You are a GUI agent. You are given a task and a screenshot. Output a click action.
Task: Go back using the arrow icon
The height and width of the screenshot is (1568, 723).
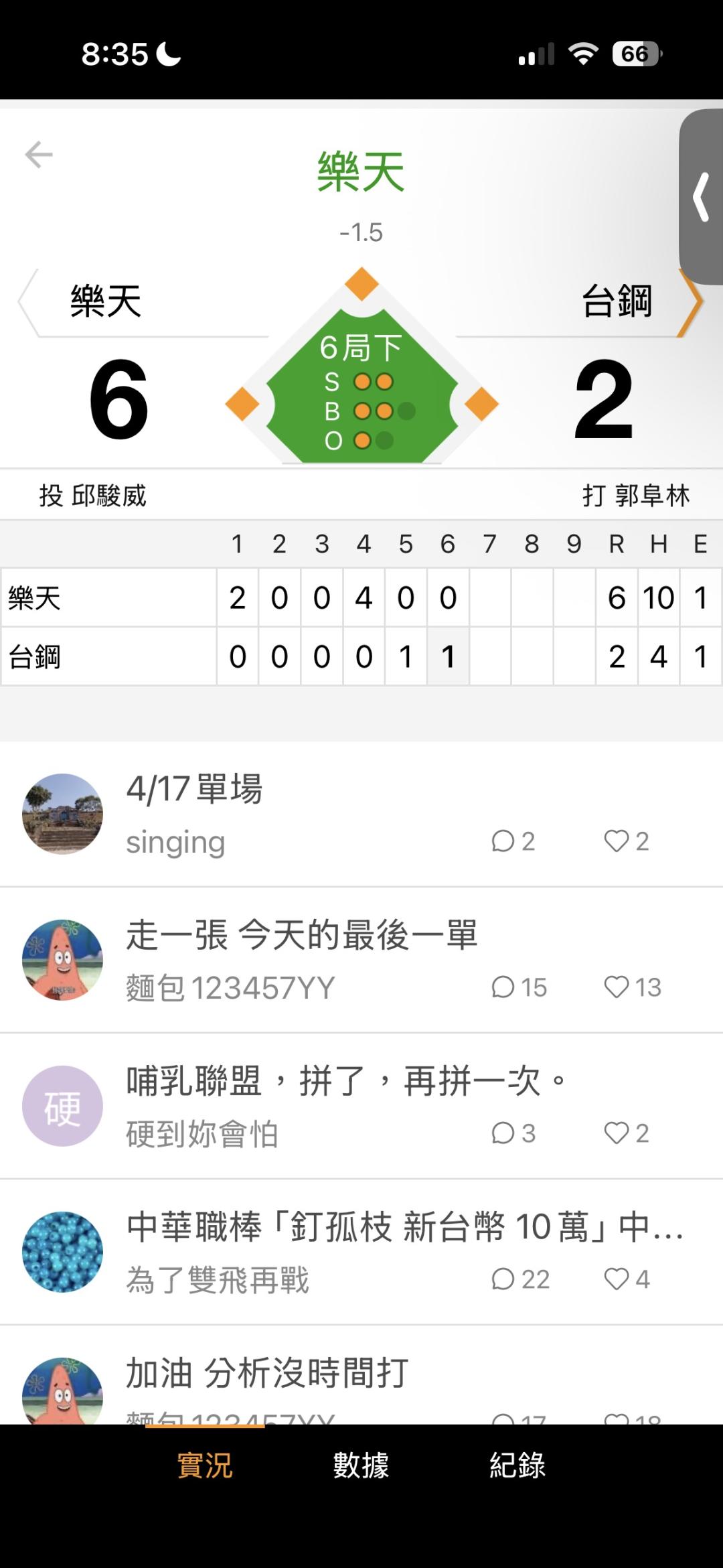39,155
